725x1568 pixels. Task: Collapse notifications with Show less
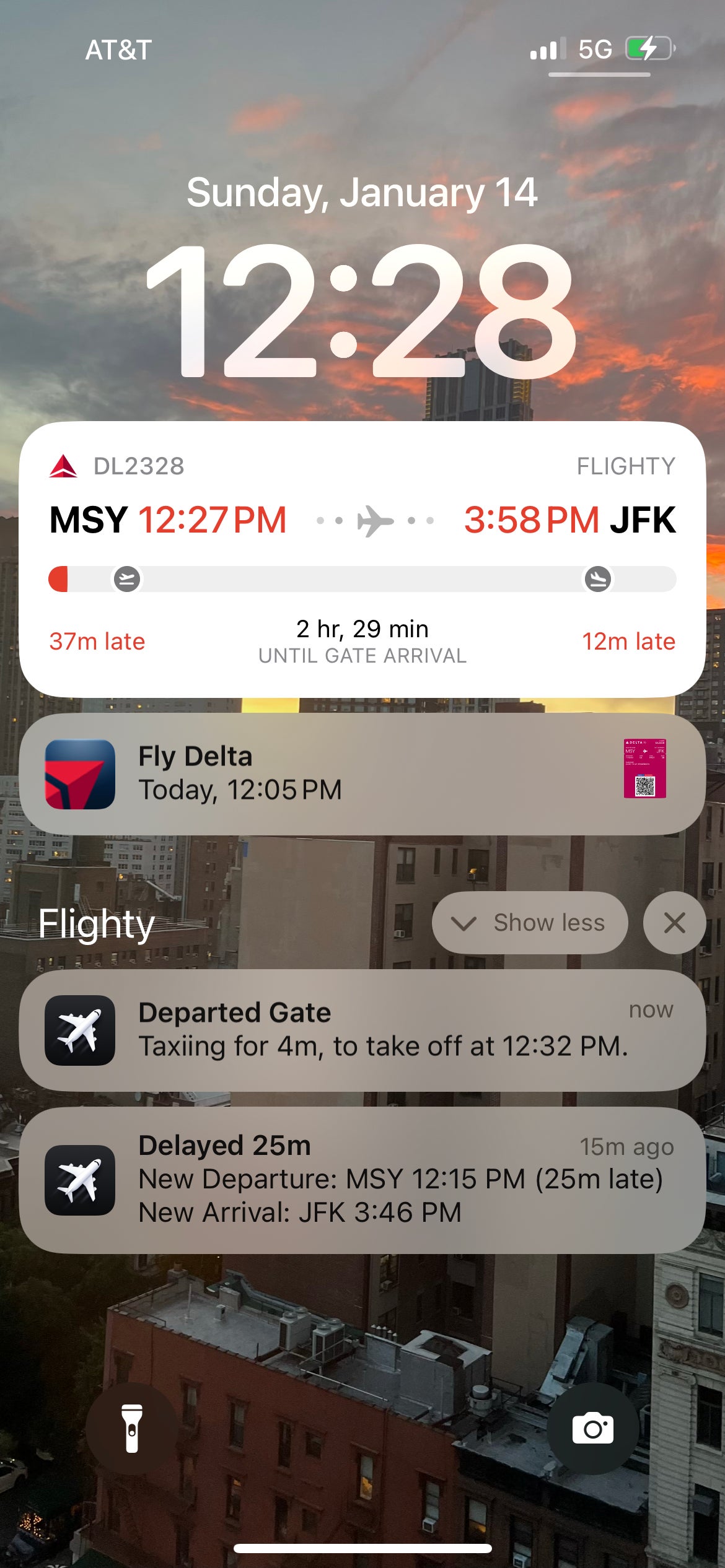click(529, 922)
